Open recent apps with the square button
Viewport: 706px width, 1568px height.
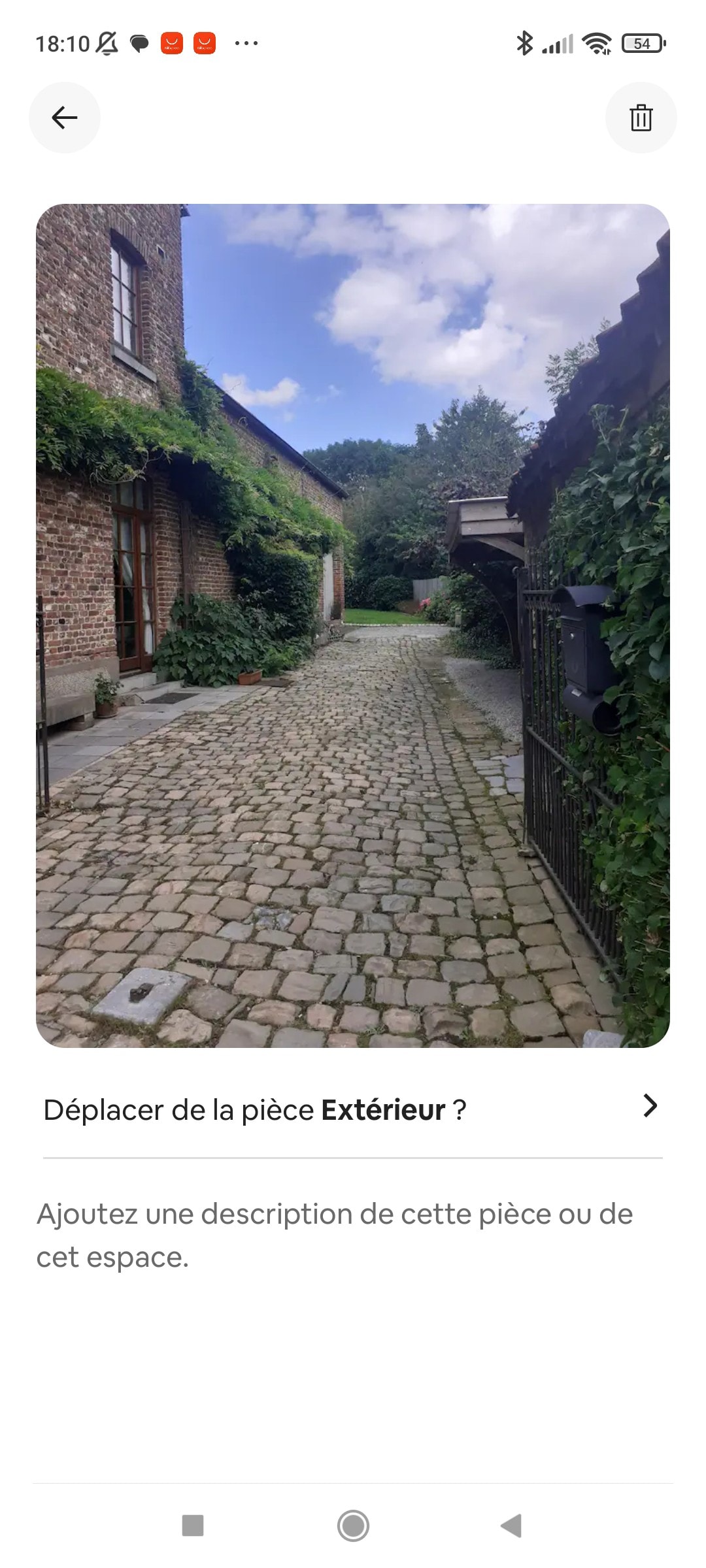(x=193, y=1526)
